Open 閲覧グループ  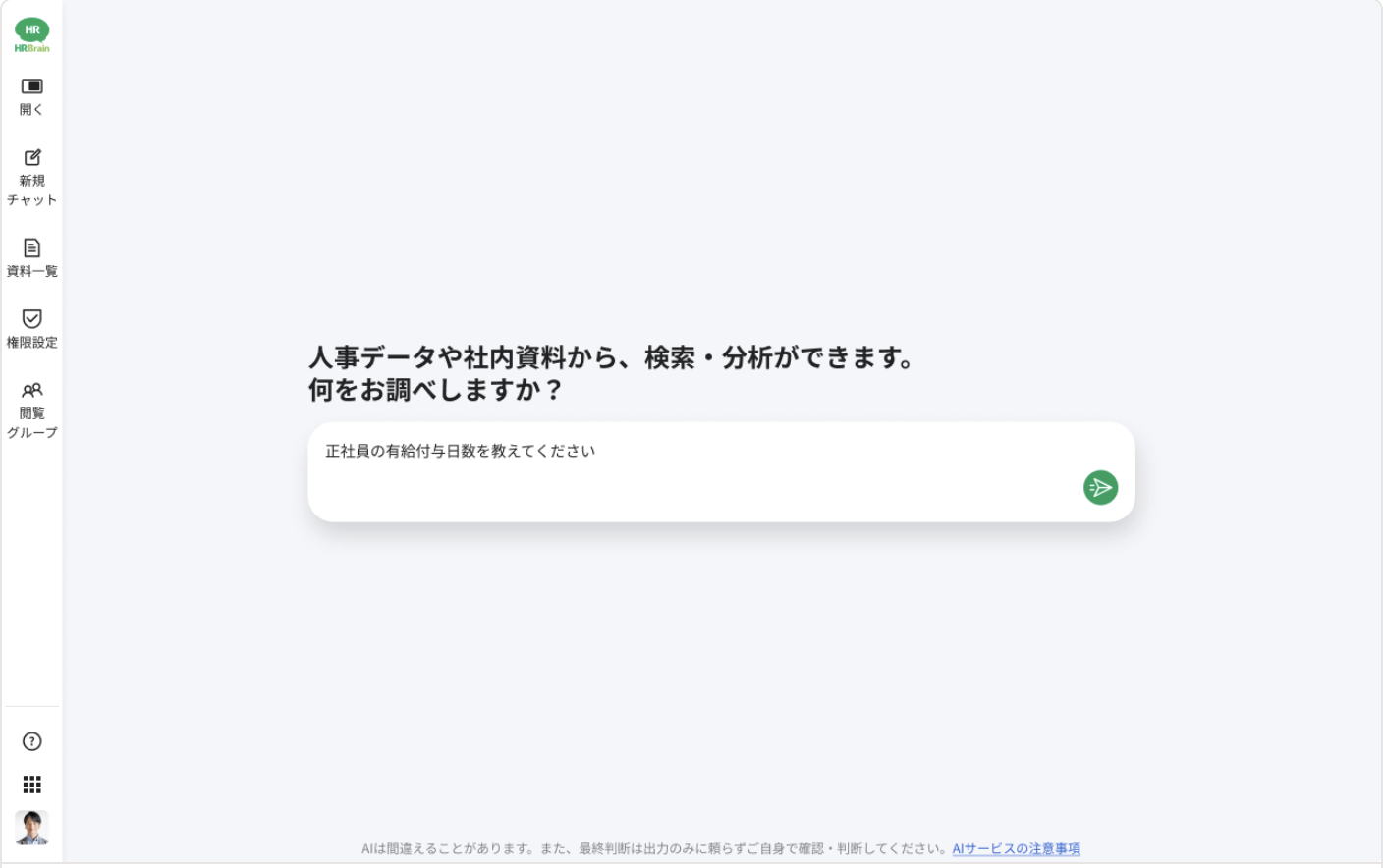31,409
